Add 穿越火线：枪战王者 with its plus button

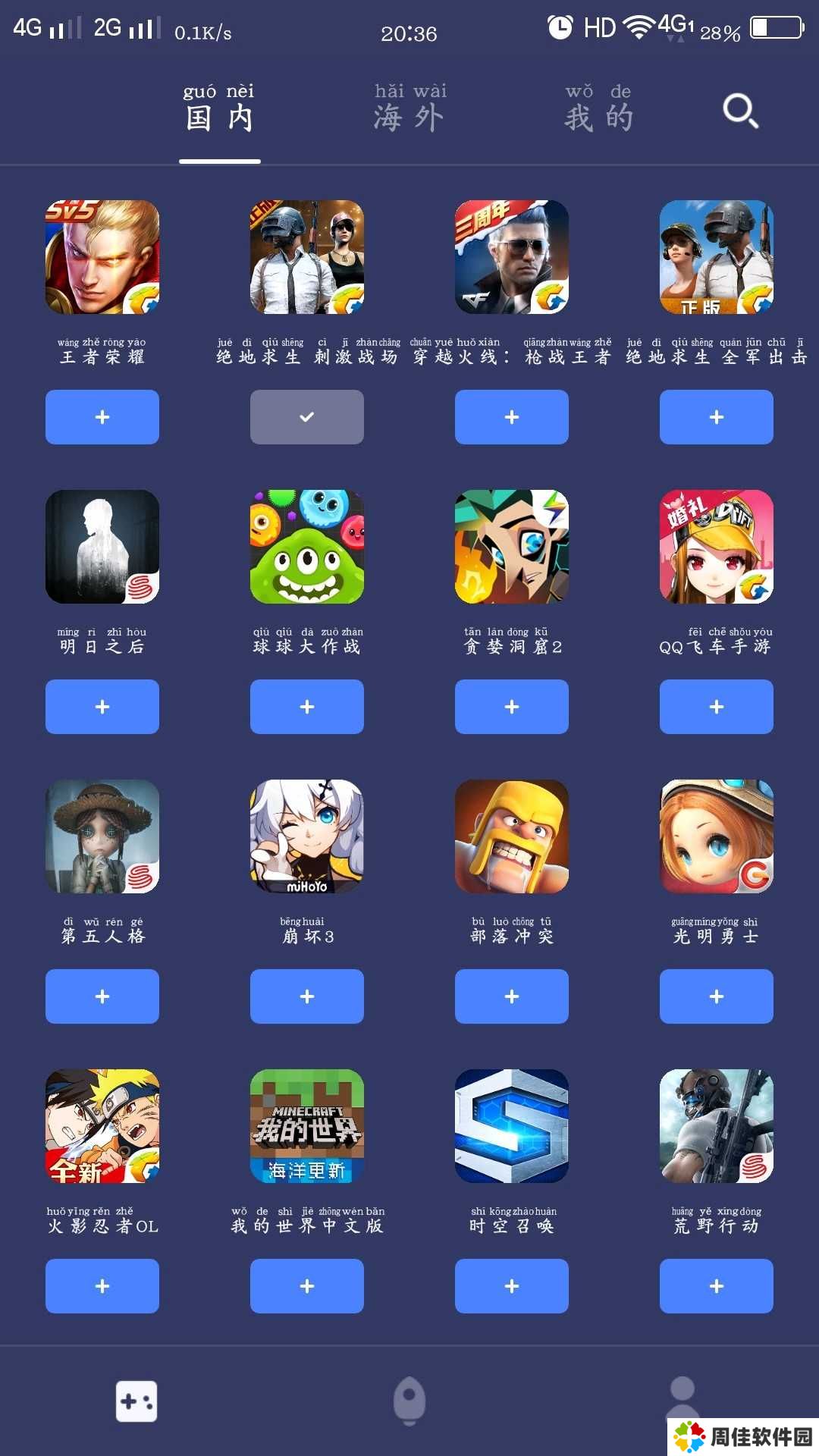(512, 417)
